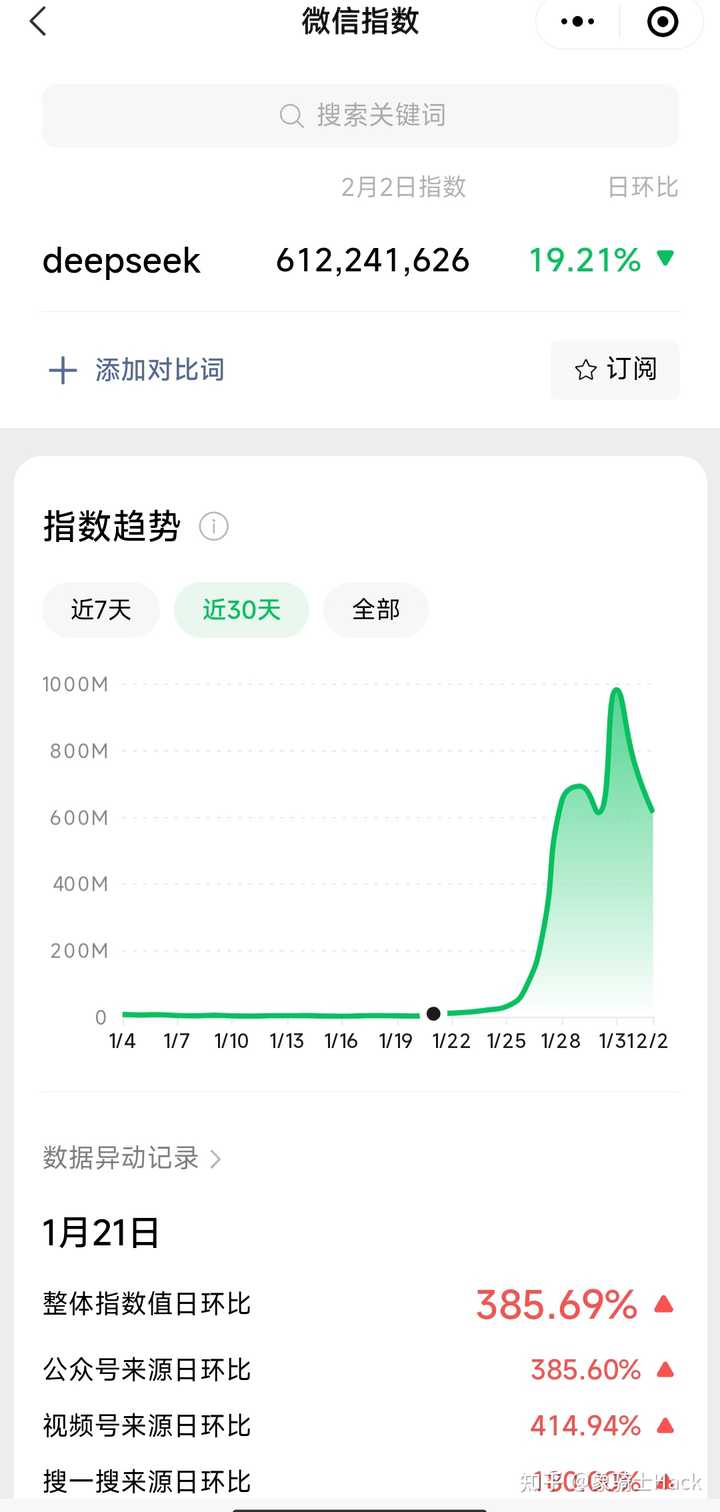This screenshot has height=1512, width=720.
Task: Open the info icon beside 指数趋势
Action: click(x=213, y=526)
